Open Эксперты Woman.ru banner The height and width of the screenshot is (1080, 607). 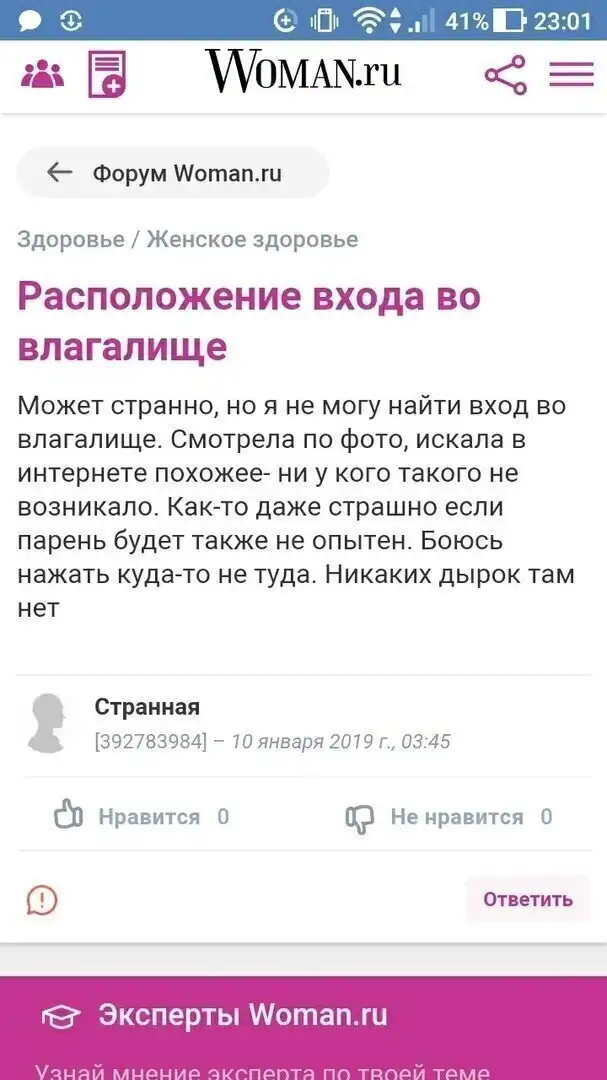(x=242, y=1016)
